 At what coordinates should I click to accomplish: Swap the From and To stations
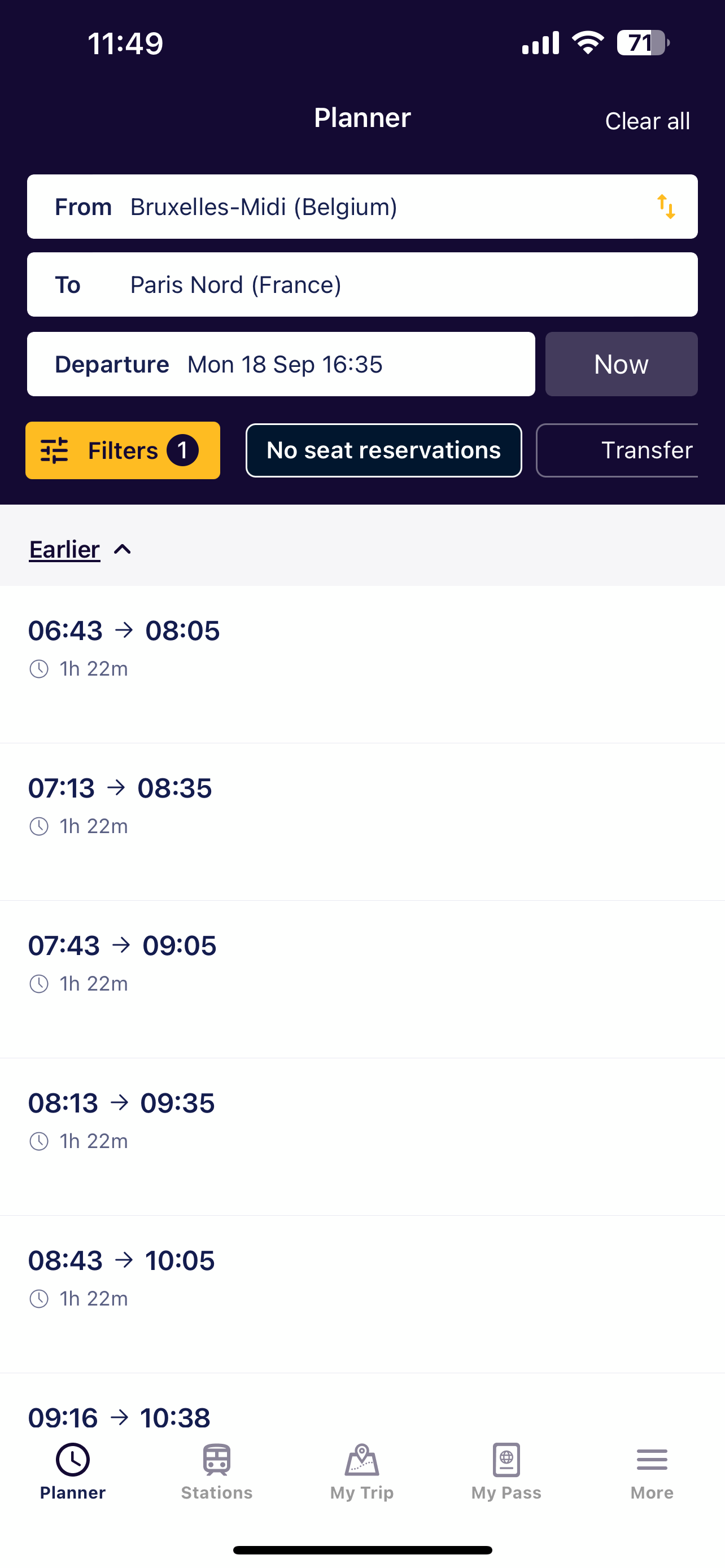pos(666,207)
